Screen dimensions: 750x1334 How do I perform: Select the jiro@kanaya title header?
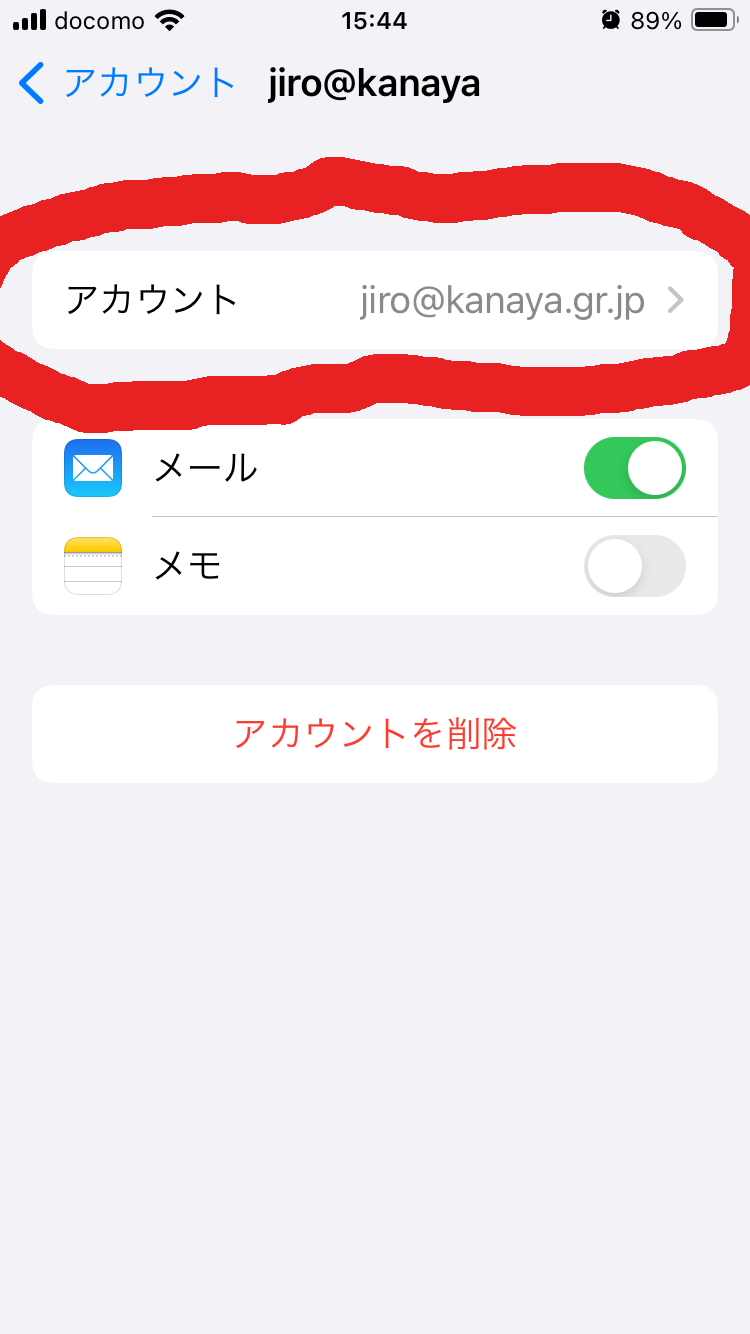374,84
